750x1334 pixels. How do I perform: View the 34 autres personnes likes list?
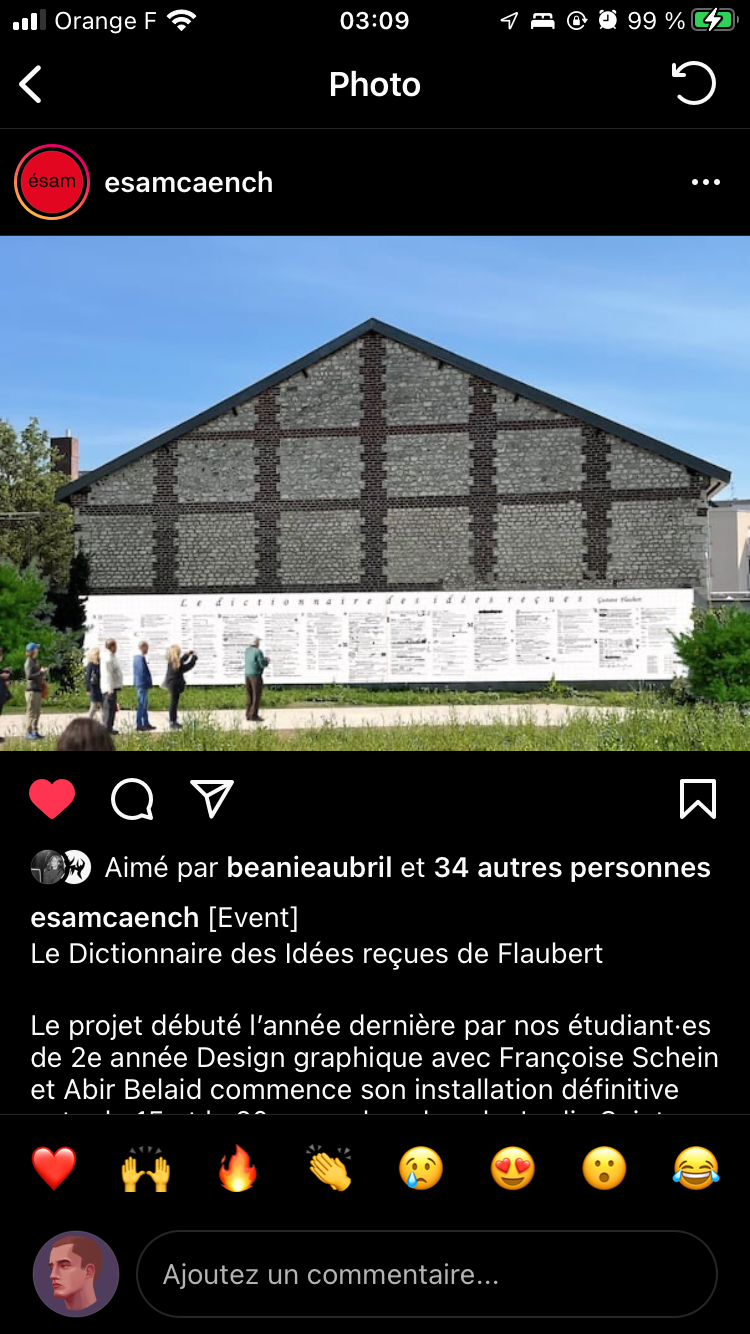572,868
